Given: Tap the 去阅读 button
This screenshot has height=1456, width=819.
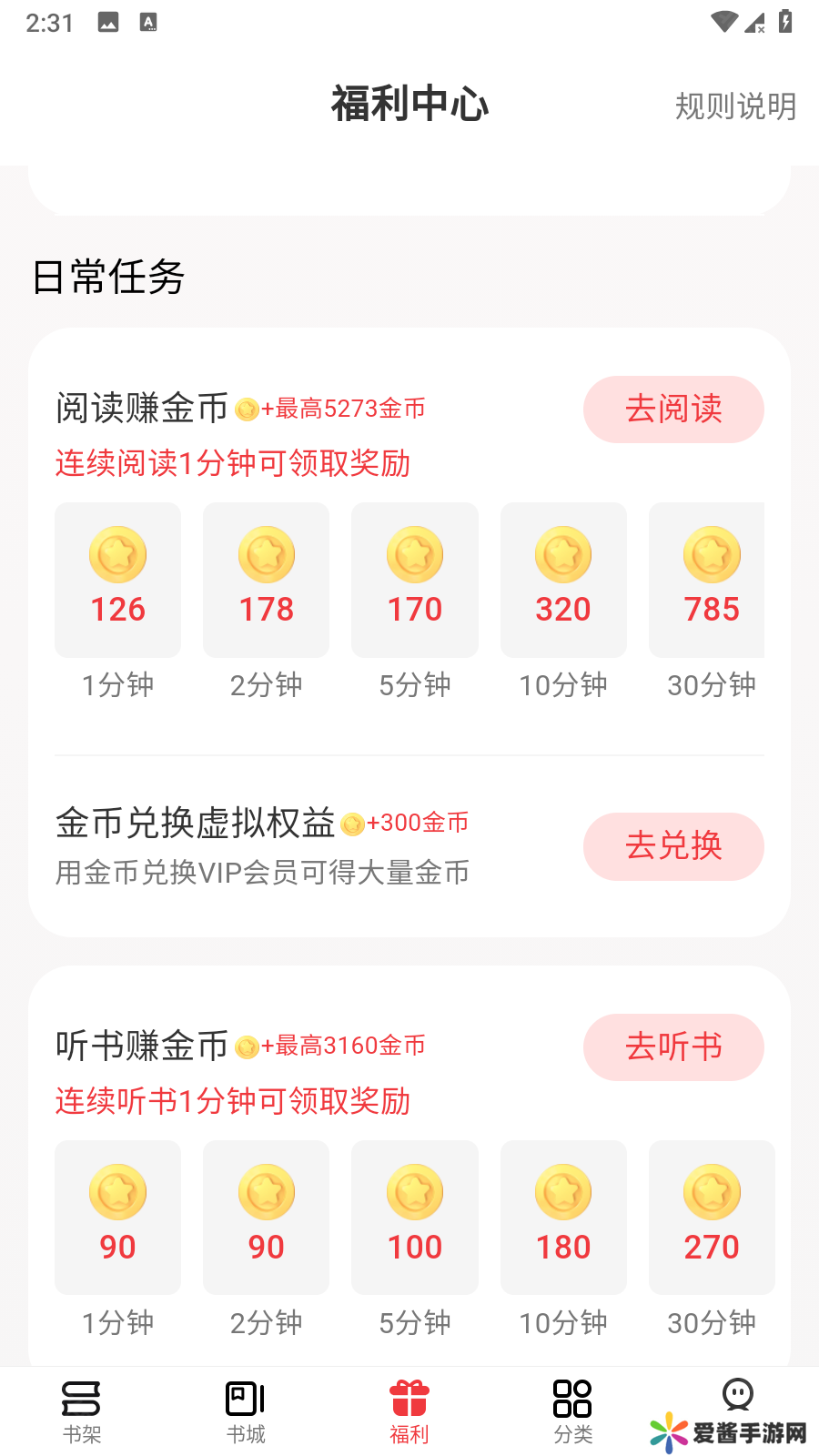Looking at the screenshot, I should (673, 409).
